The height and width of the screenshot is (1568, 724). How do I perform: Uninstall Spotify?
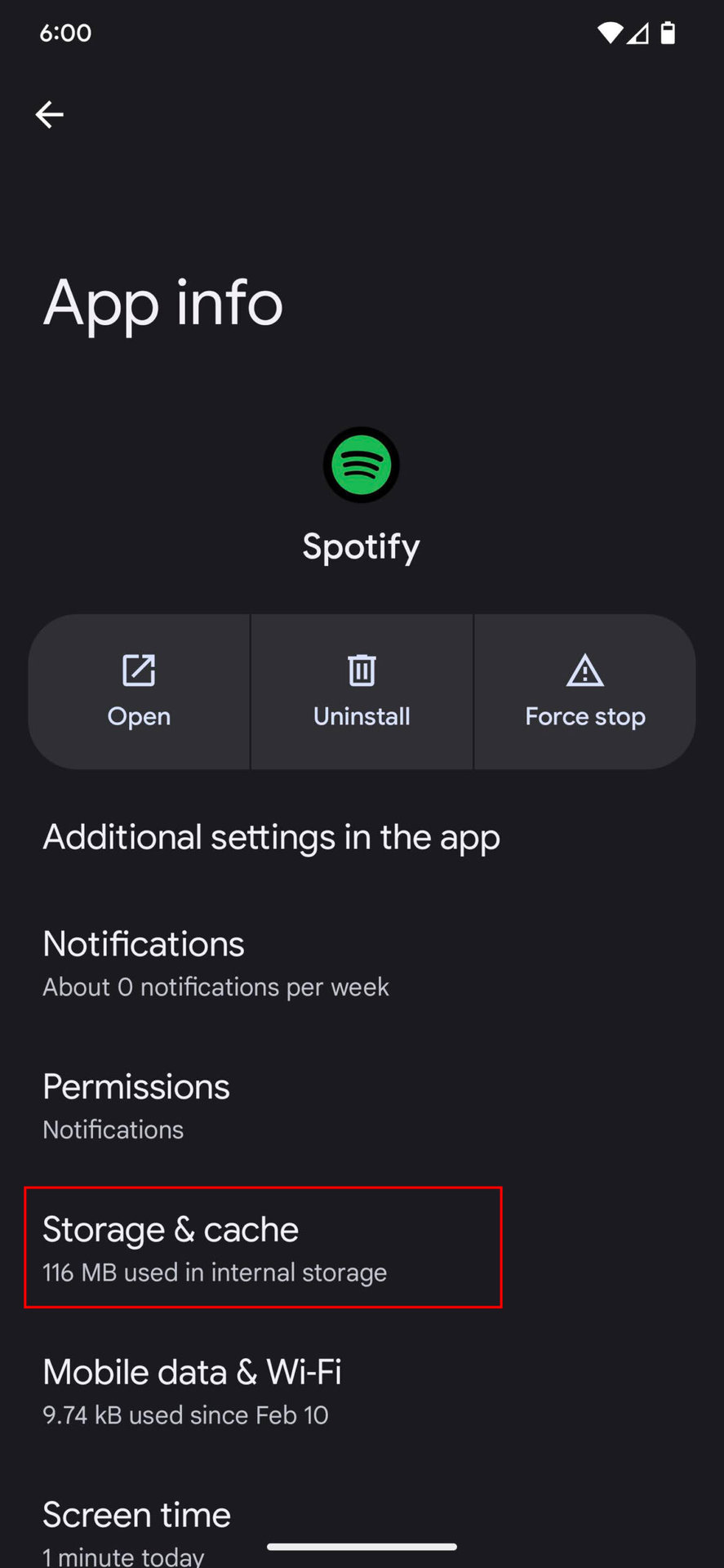click(x=362, y=692)
